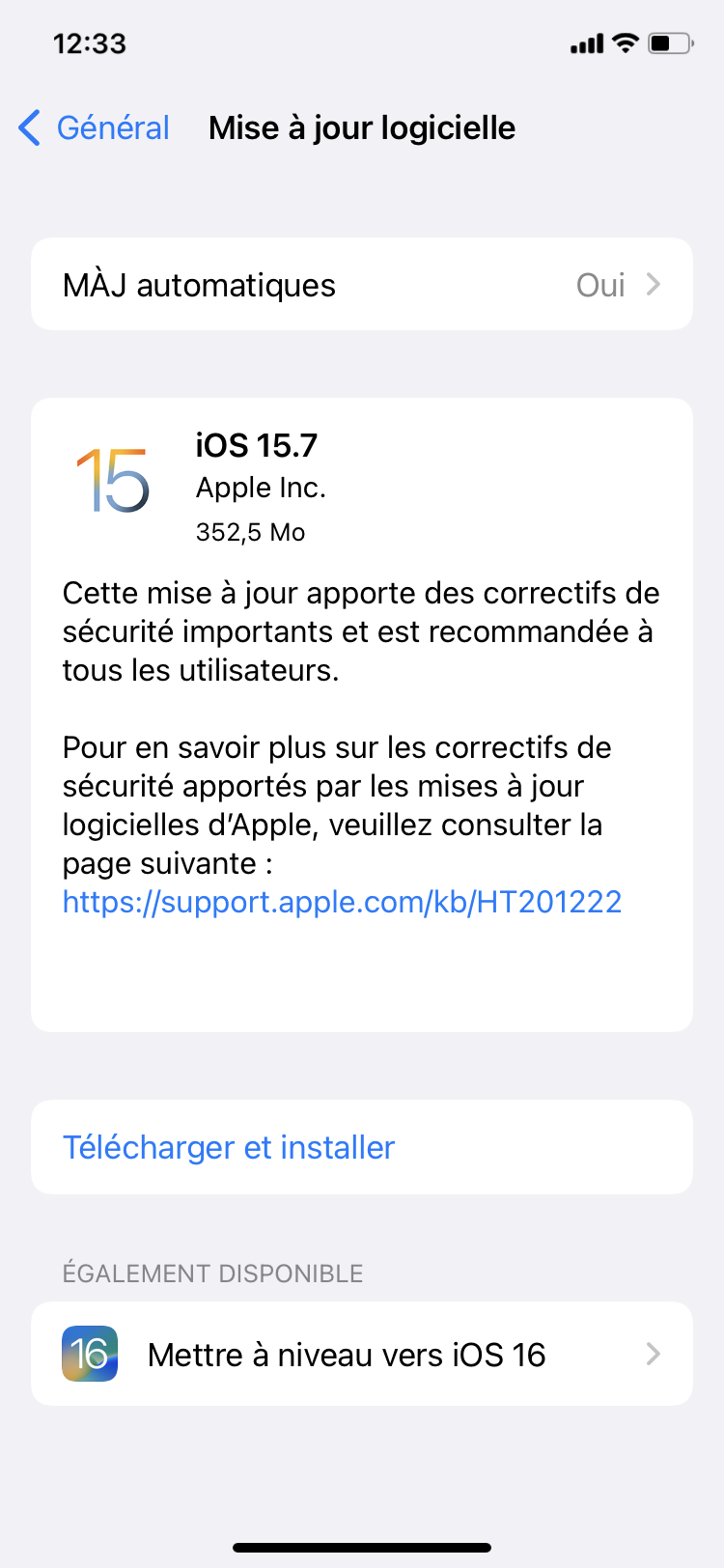
Task: Open the support.apple.com HT201222 link
Action: (342, 902)
